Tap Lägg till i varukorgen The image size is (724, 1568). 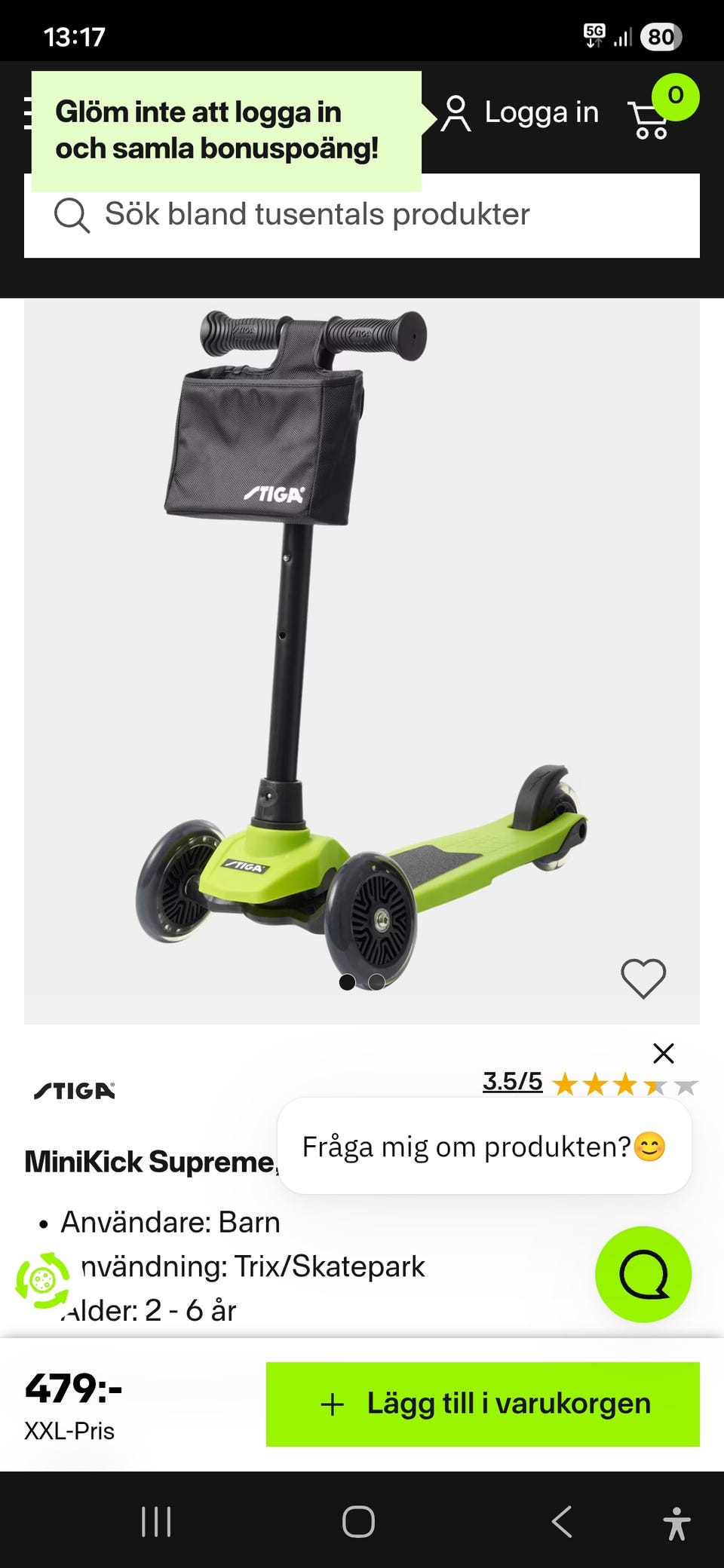[483, 1404]
